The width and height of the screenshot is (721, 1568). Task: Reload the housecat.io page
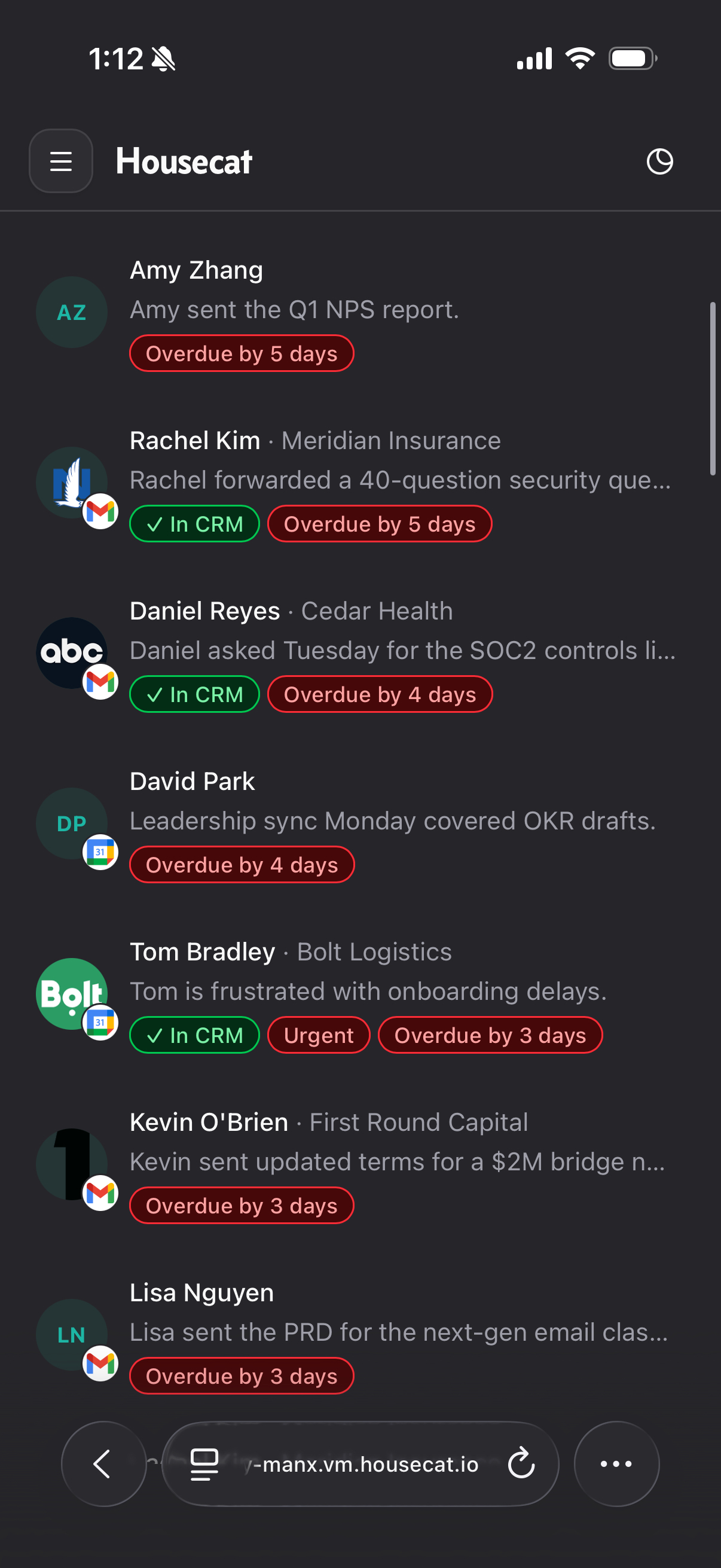tap(521, 1464)
